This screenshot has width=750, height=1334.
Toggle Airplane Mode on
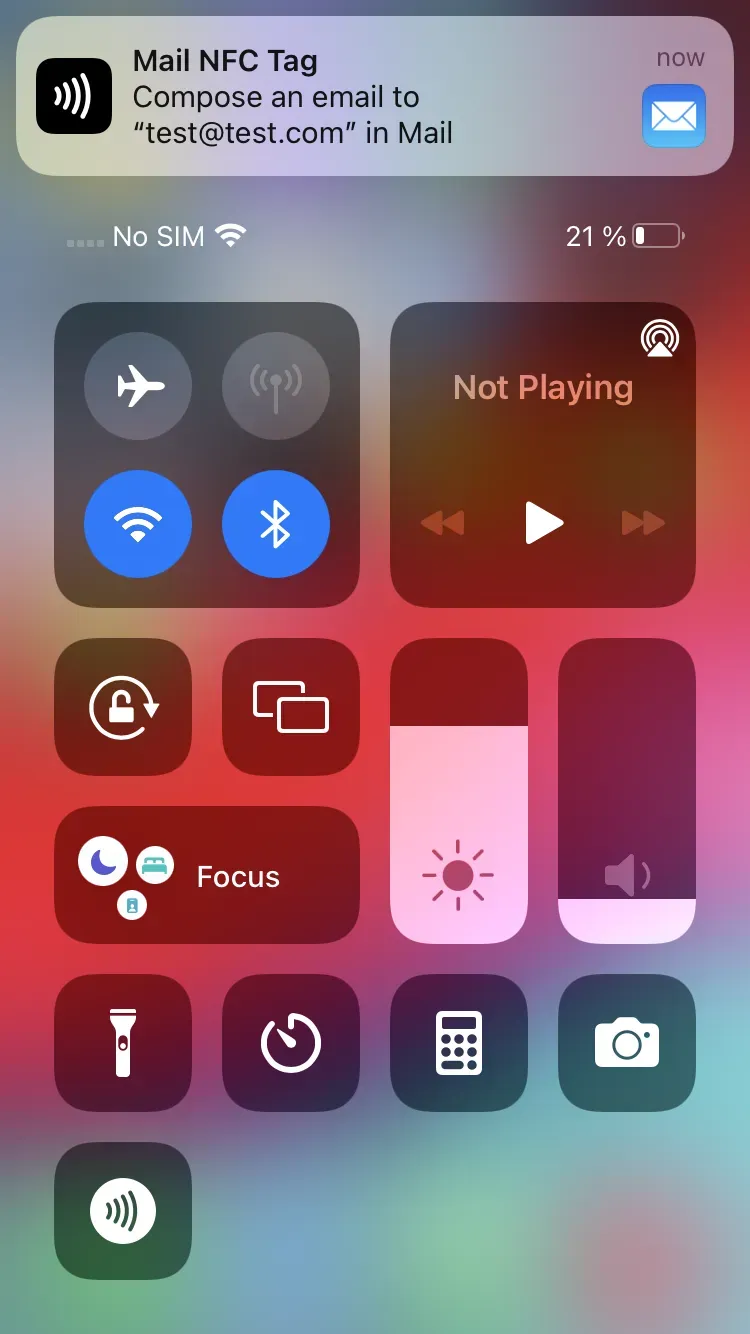pos(138,386)
